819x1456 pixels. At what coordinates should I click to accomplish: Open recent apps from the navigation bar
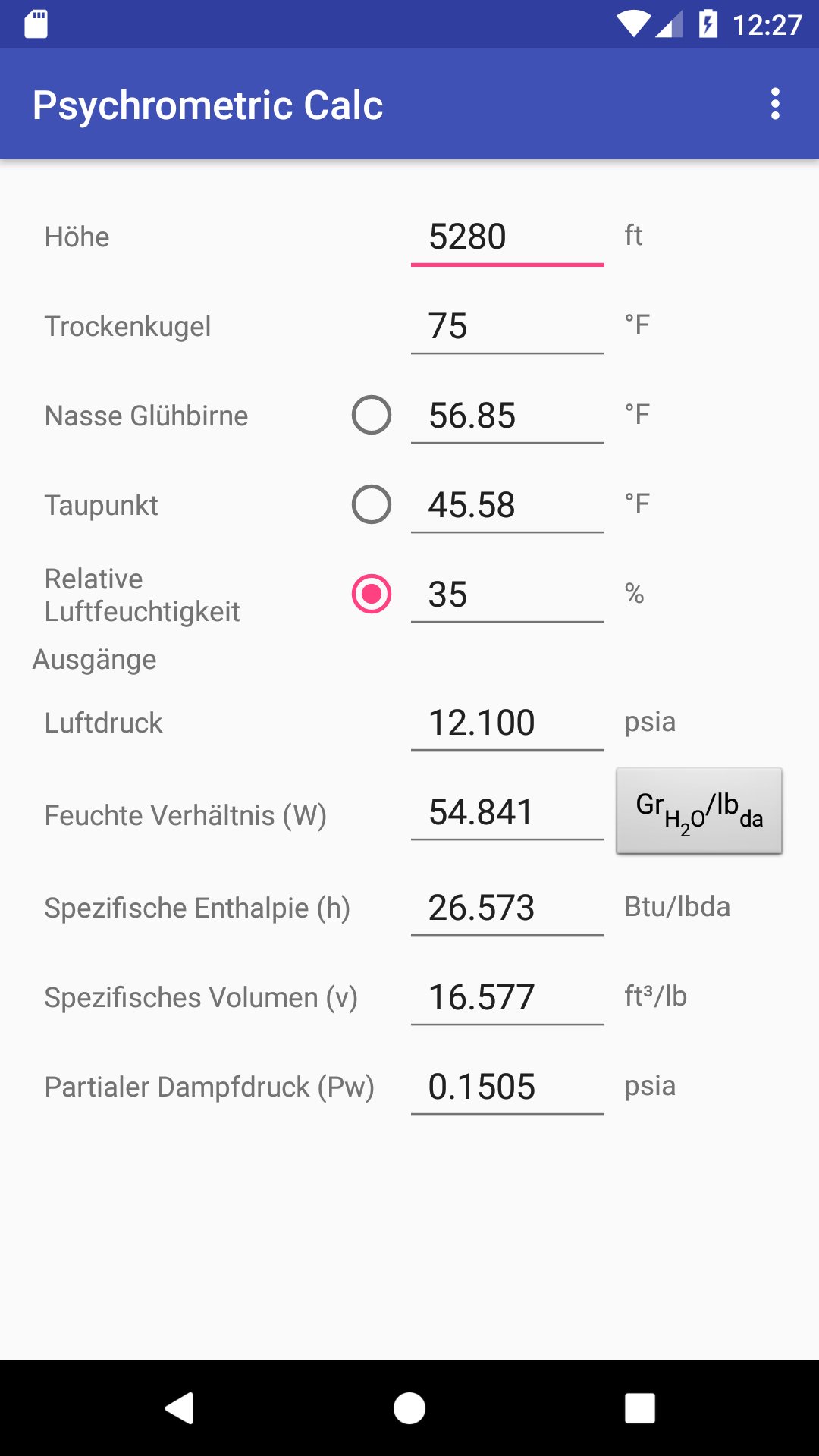point(639,1408)
